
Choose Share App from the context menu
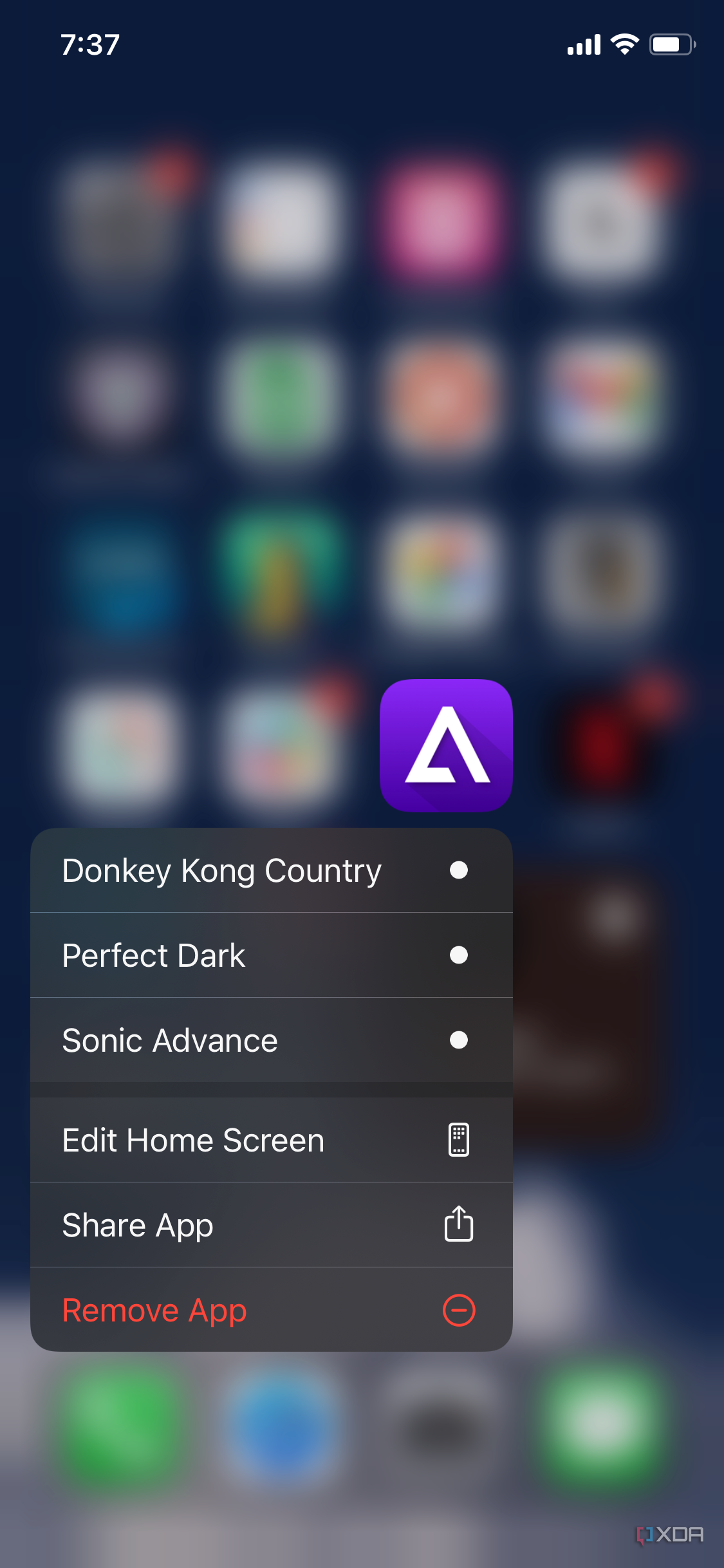(137, 1225)
